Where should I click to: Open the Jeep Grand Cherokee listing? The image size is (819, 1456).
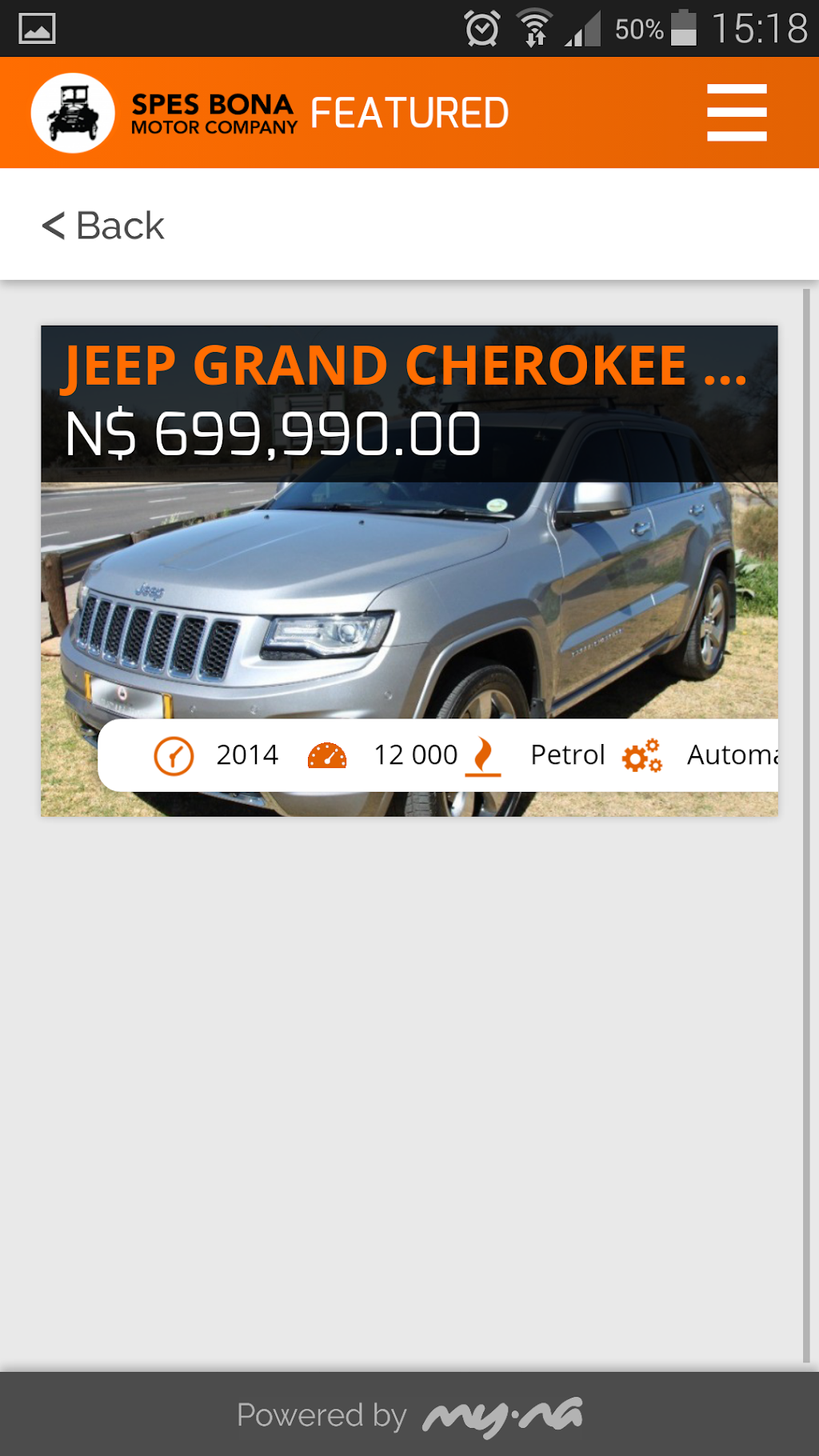[409, 570]
